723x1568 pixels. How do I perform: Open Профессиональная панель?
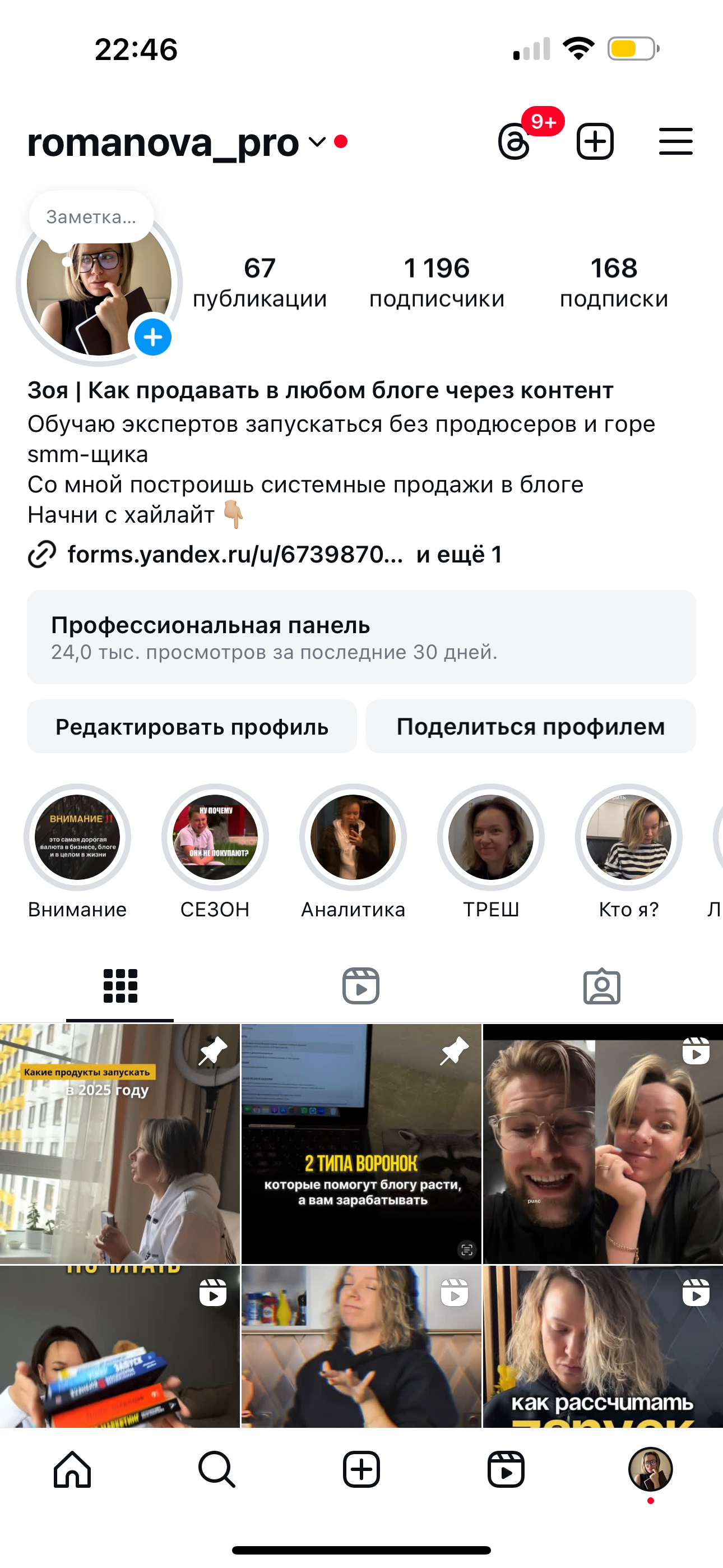pyautogui.click(x=361, y=637)
